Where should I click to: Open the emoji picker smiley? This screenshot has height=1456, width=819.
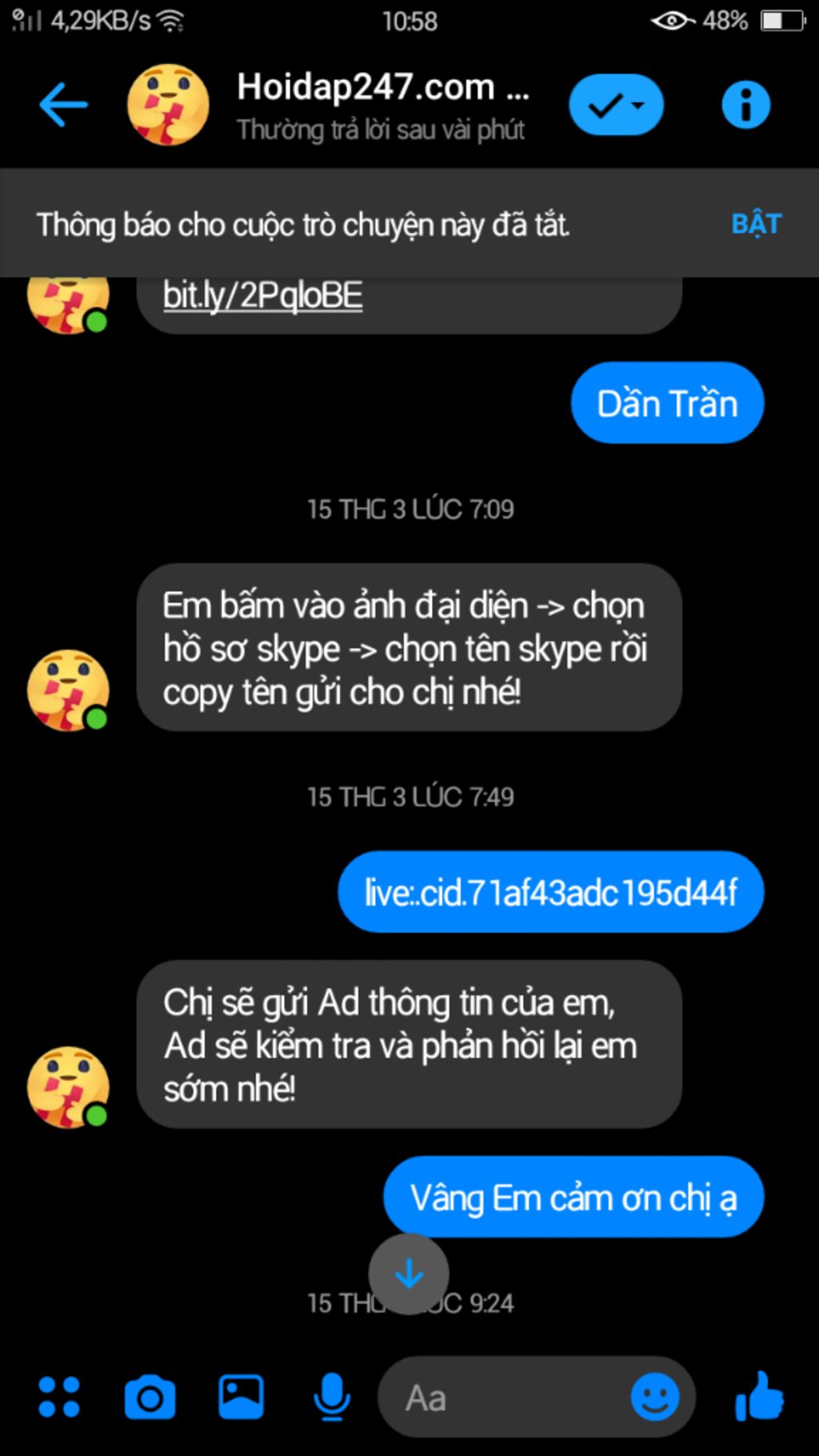click(655, 1397)
